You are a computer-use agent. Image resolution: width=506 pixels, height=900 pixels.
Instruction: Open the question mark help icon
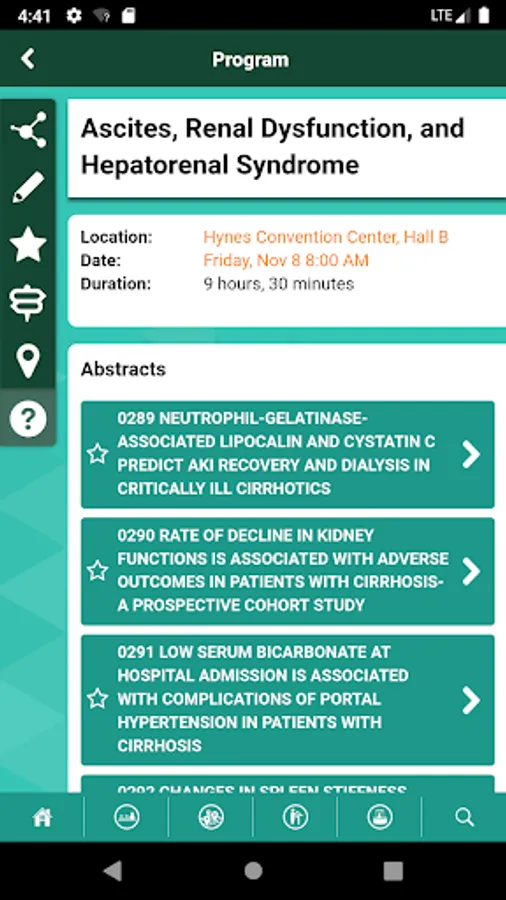(x=28, y=419)
